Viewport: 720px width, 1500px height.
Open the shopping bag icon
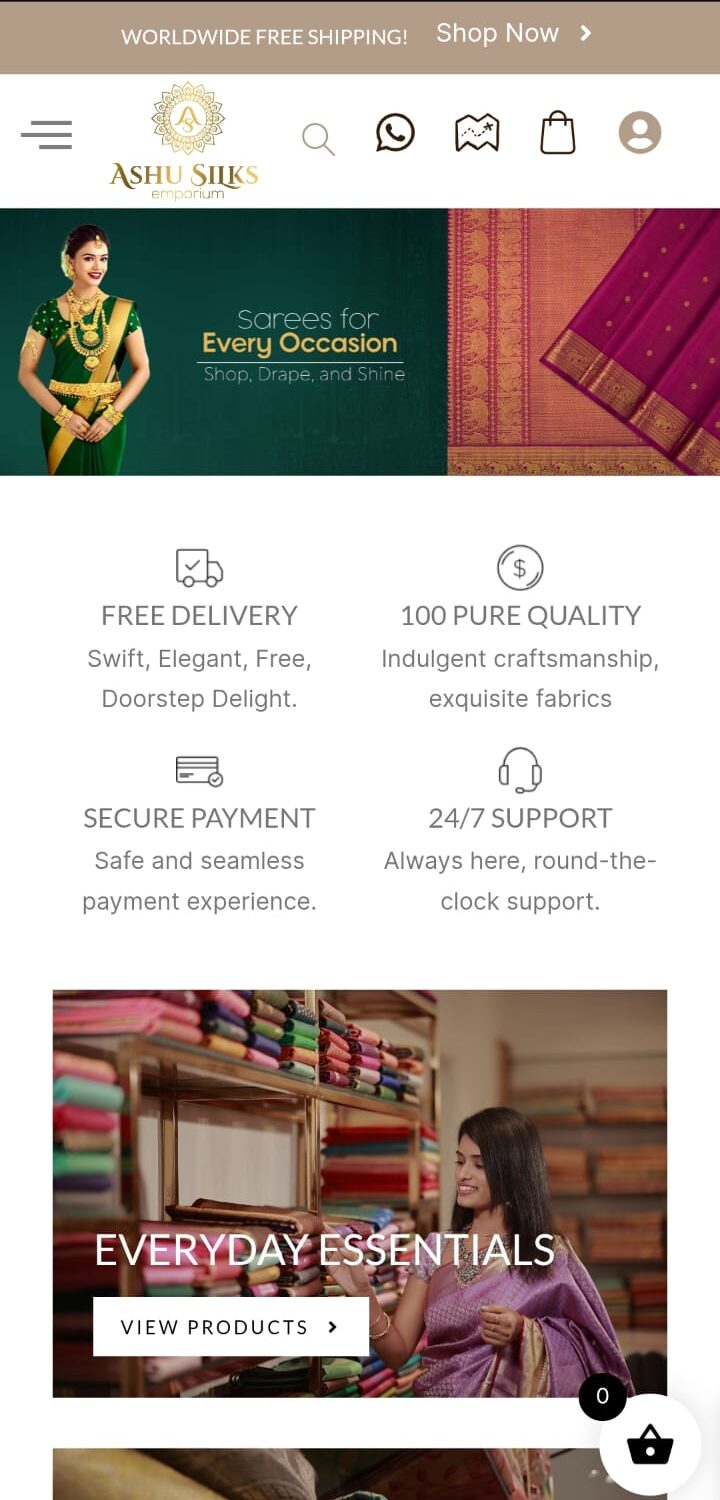coord(558,133)
